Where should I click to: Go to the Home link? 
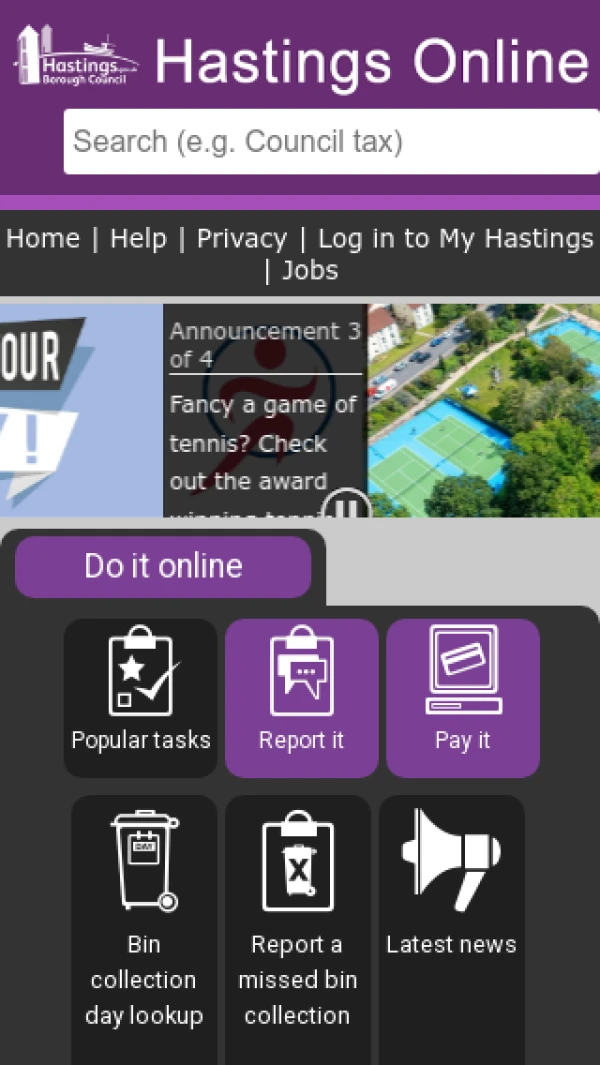point(43,239)
